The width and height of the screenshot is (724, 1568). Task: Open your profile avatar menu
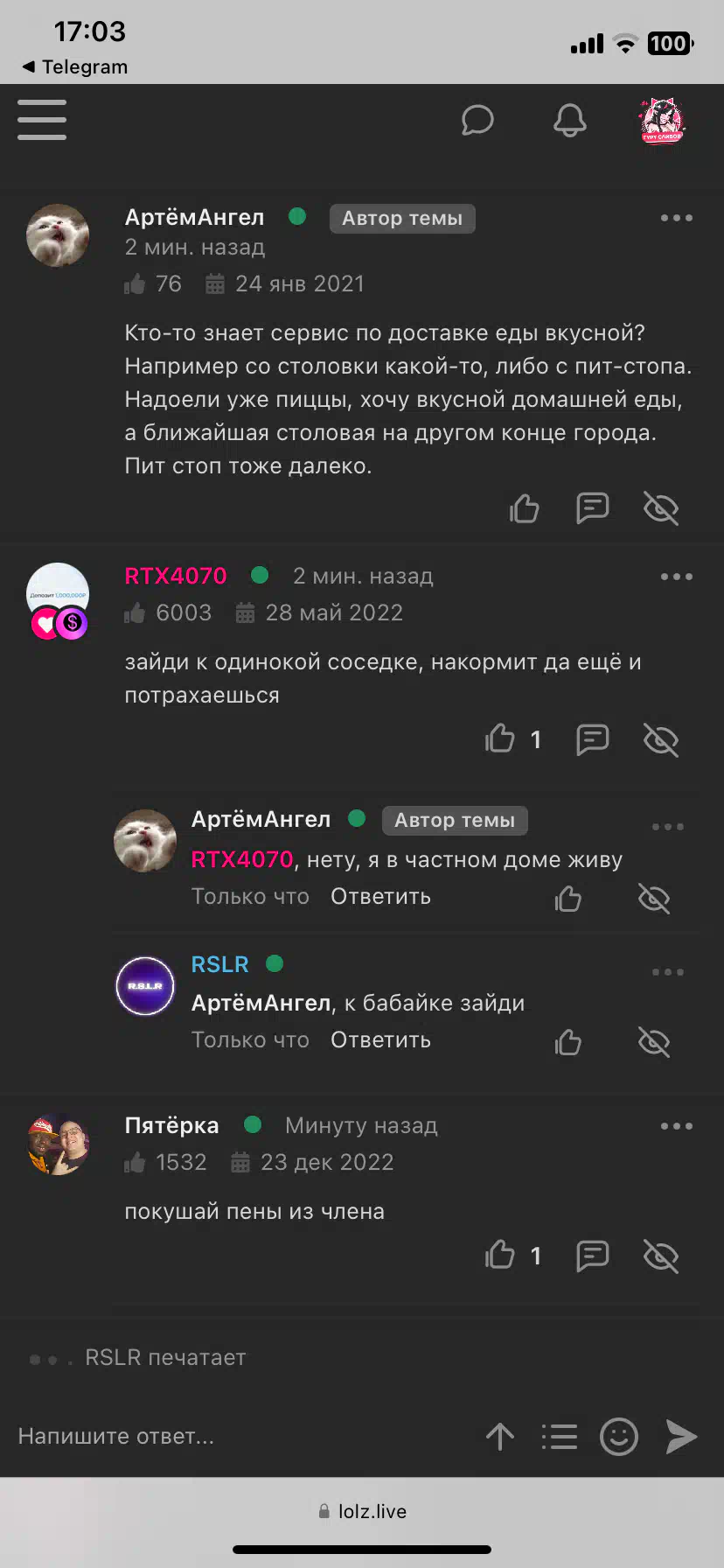coord(662,120)
